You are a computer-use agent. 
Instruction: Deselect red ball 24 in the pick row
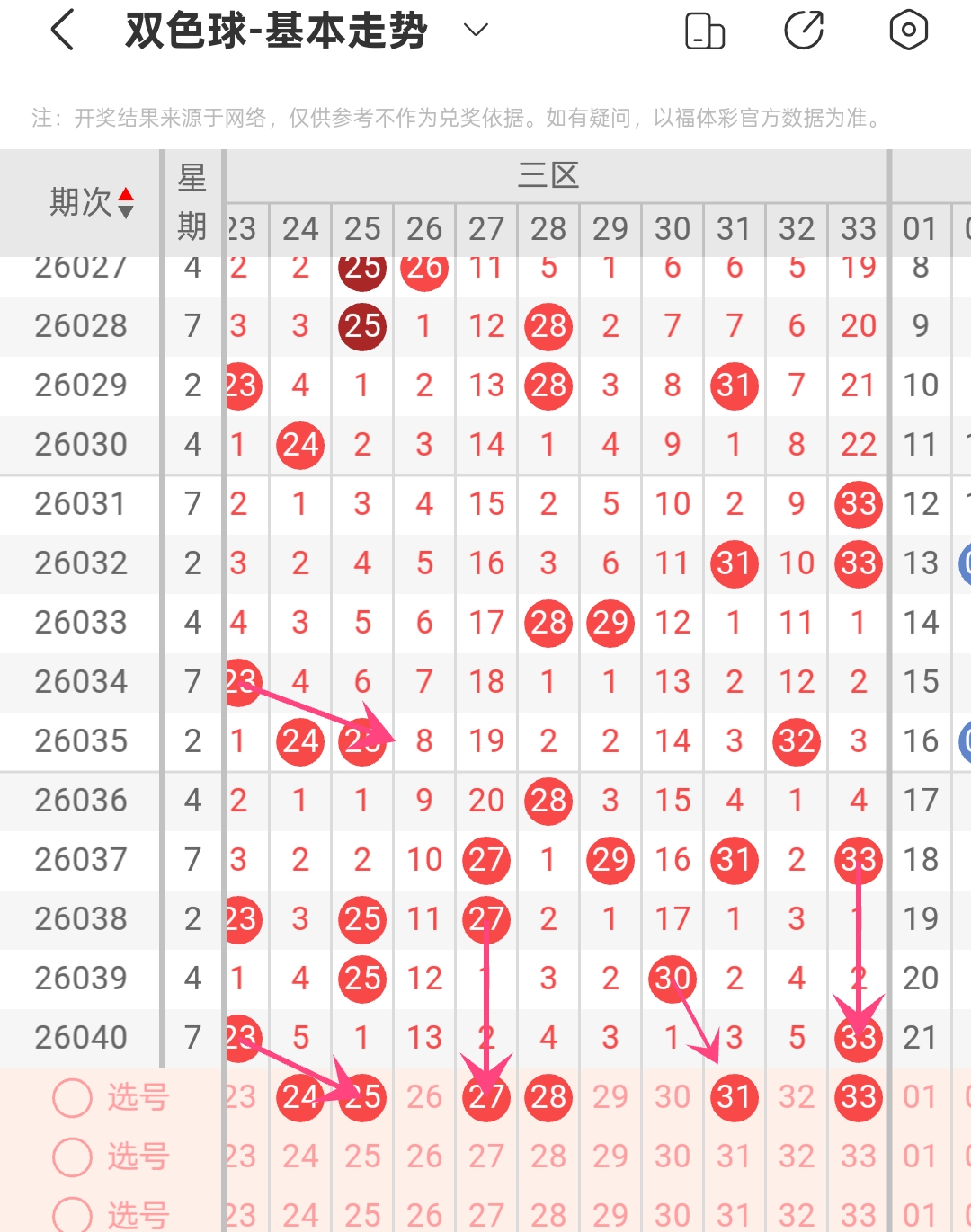(300, 1097)
